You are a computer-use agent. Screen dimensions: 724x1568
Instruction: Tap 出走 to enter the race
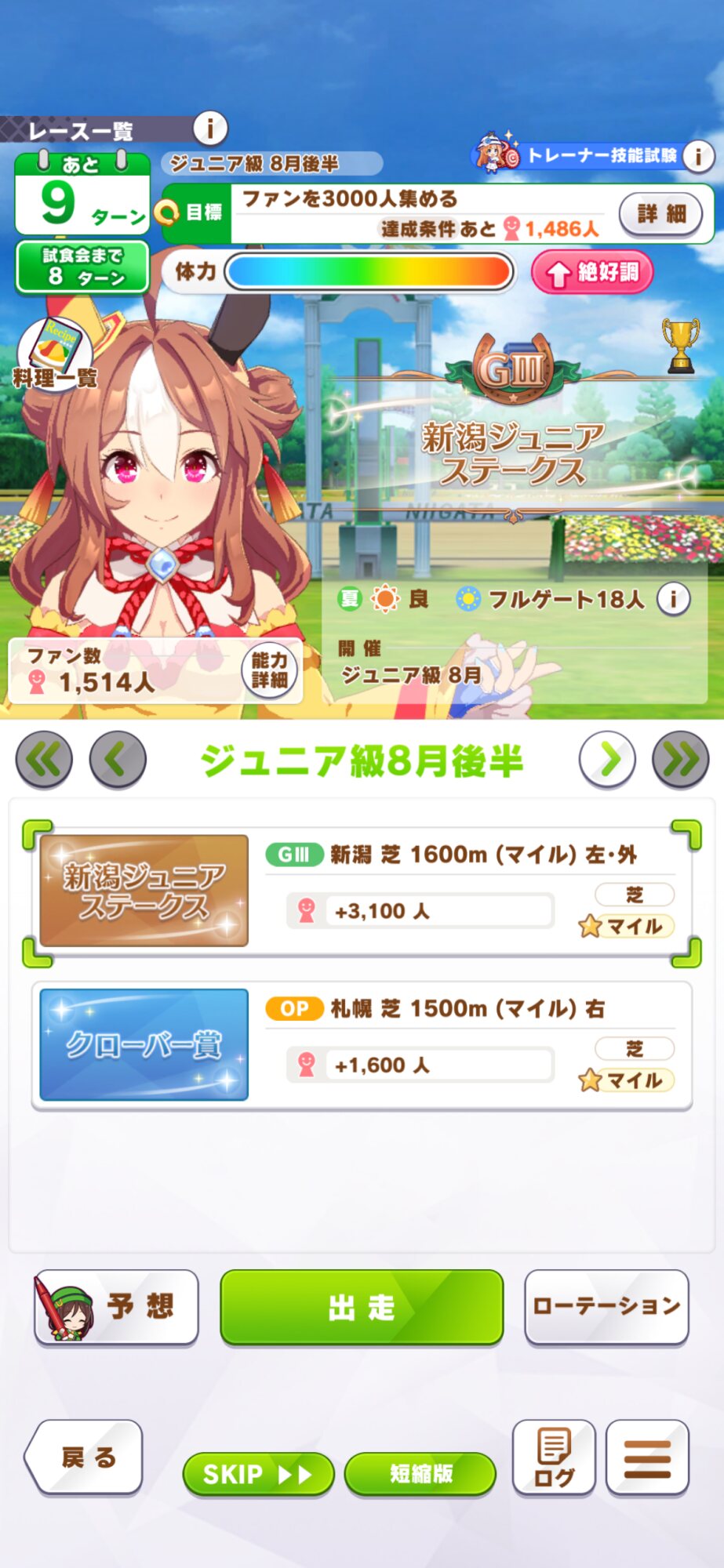362,1307
